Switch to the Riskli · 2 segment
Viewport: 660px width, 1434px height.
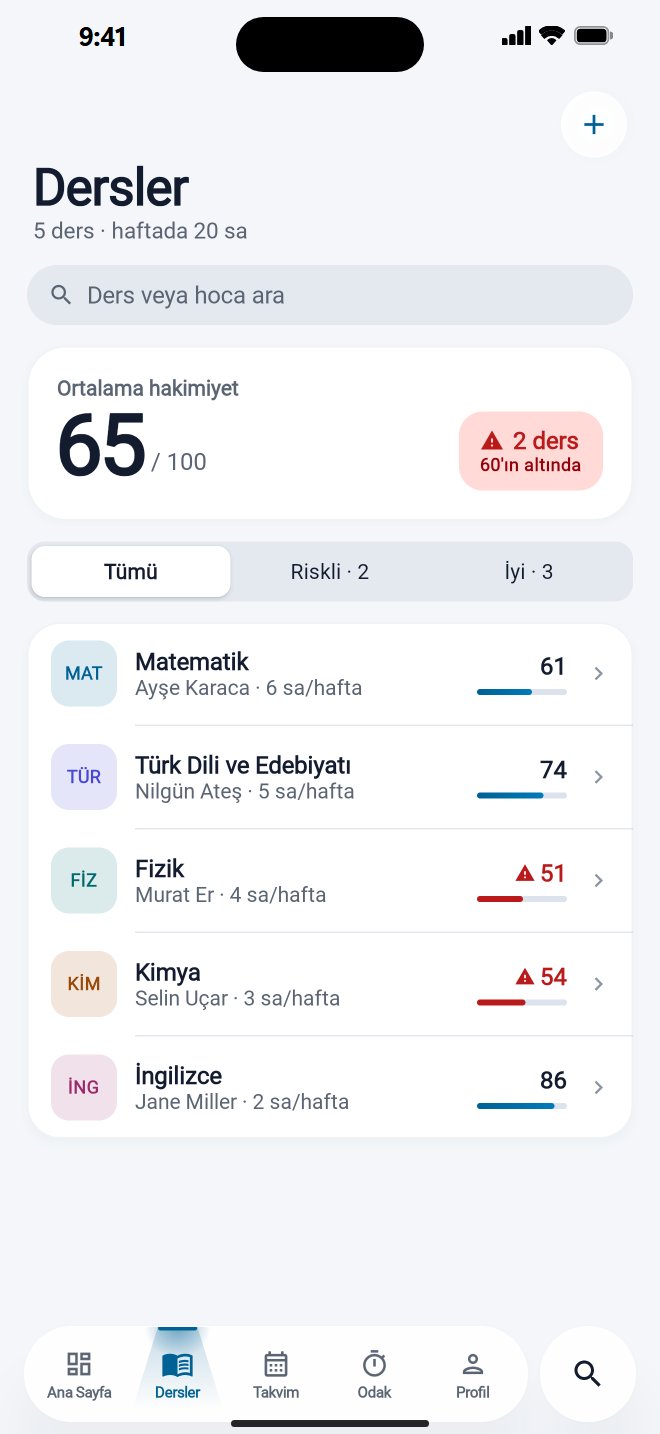coord(330,572)
